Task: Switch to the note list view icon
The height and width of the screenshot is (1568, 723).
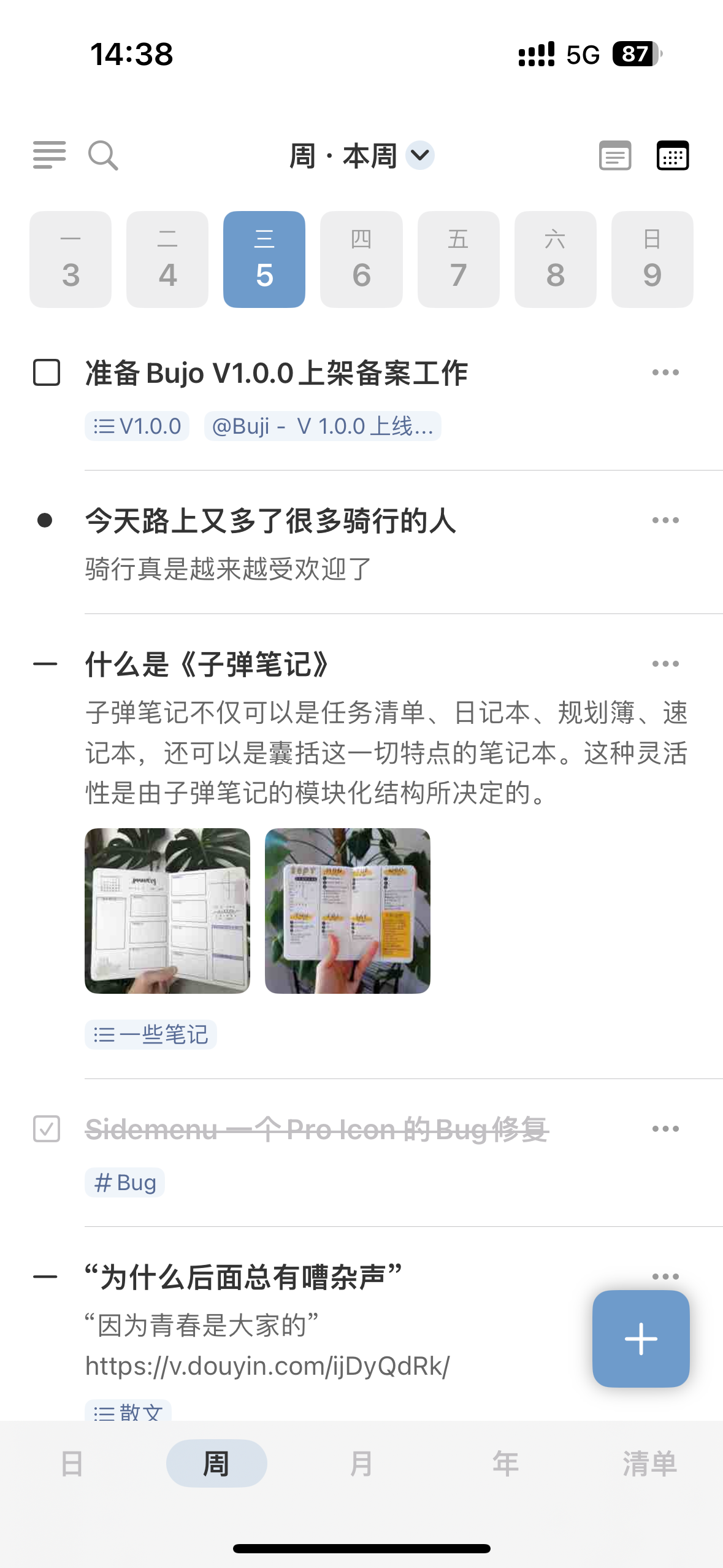Action: pos(615,156)
